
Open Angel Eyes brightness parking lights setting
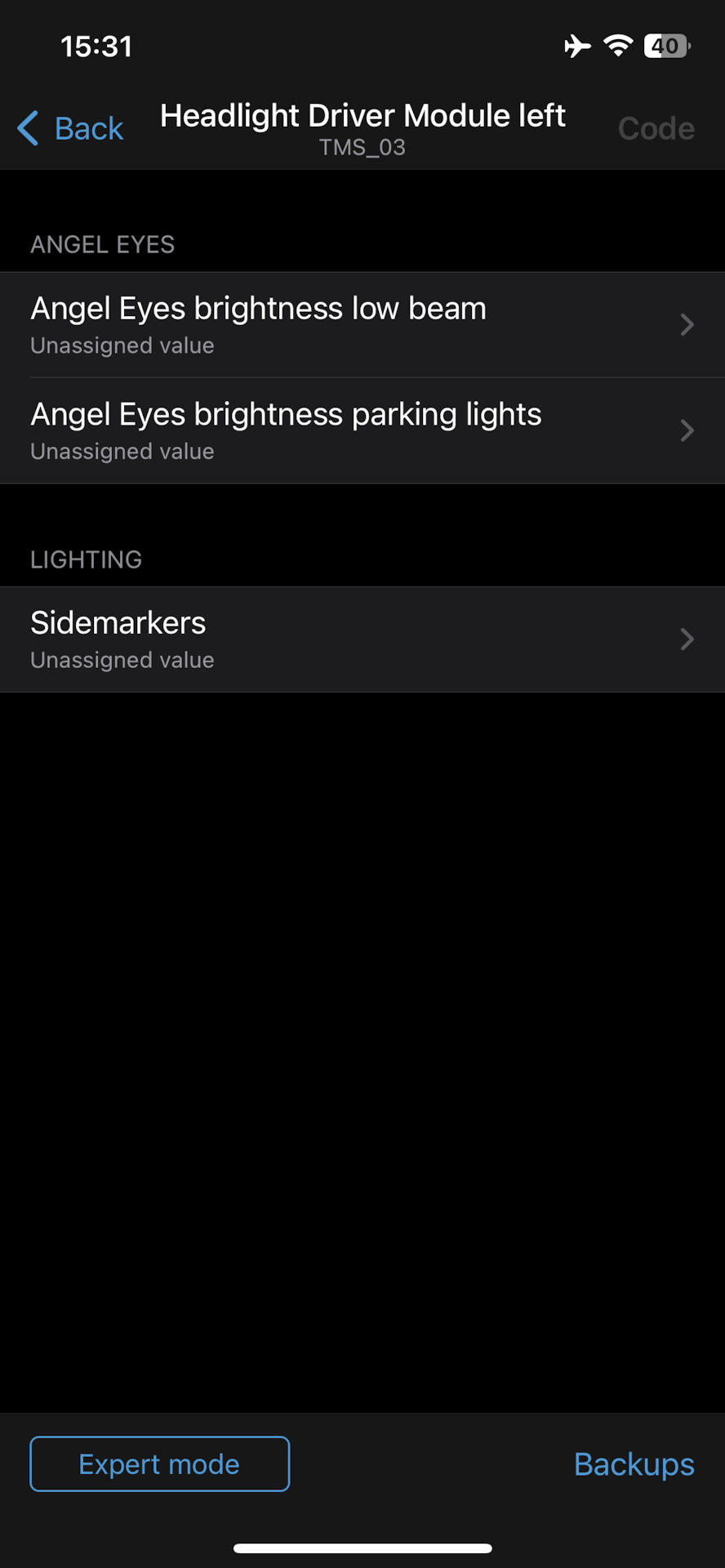pos(362,431)
